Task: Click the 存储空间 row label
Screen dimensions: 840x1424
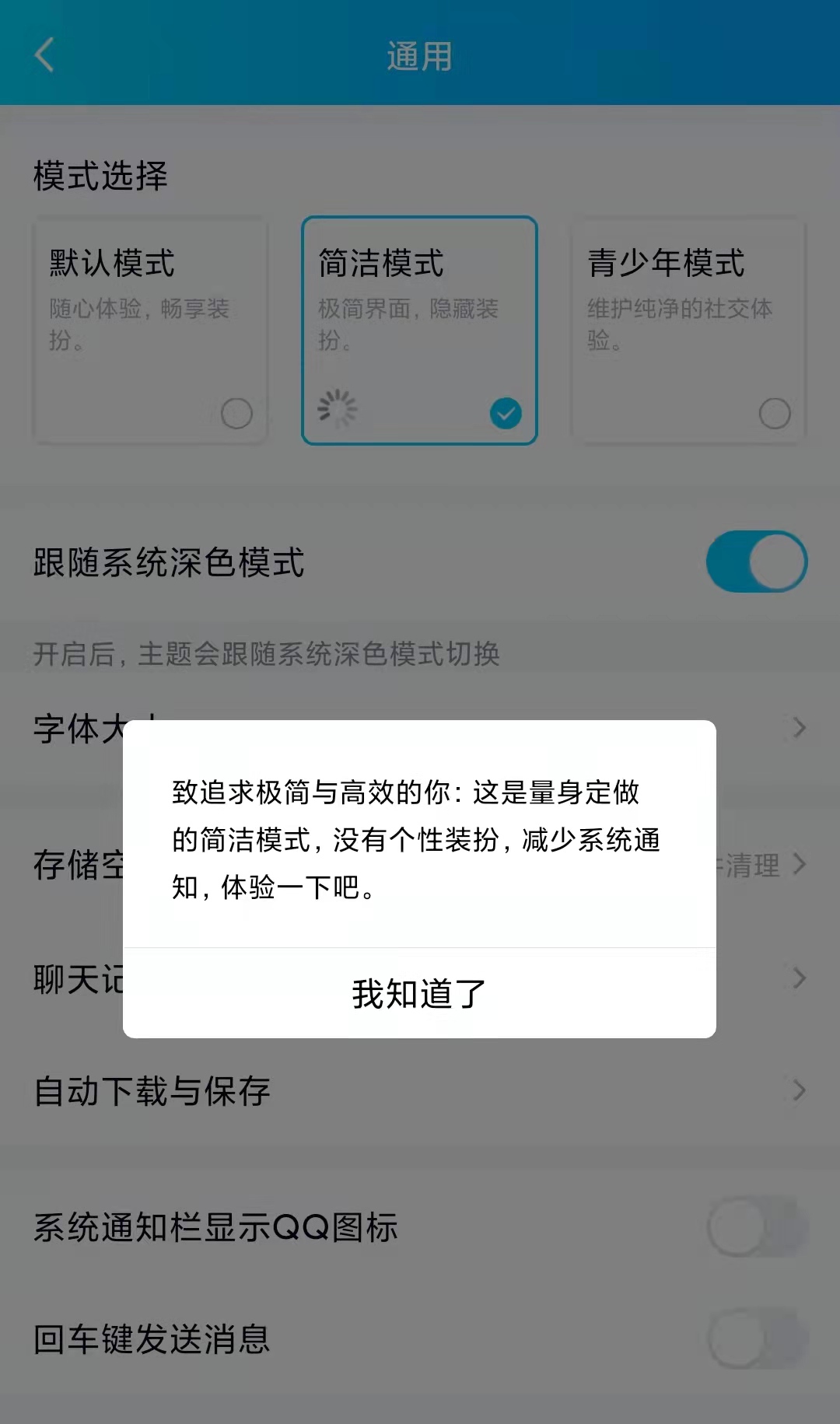Action: tap(74, 863)
